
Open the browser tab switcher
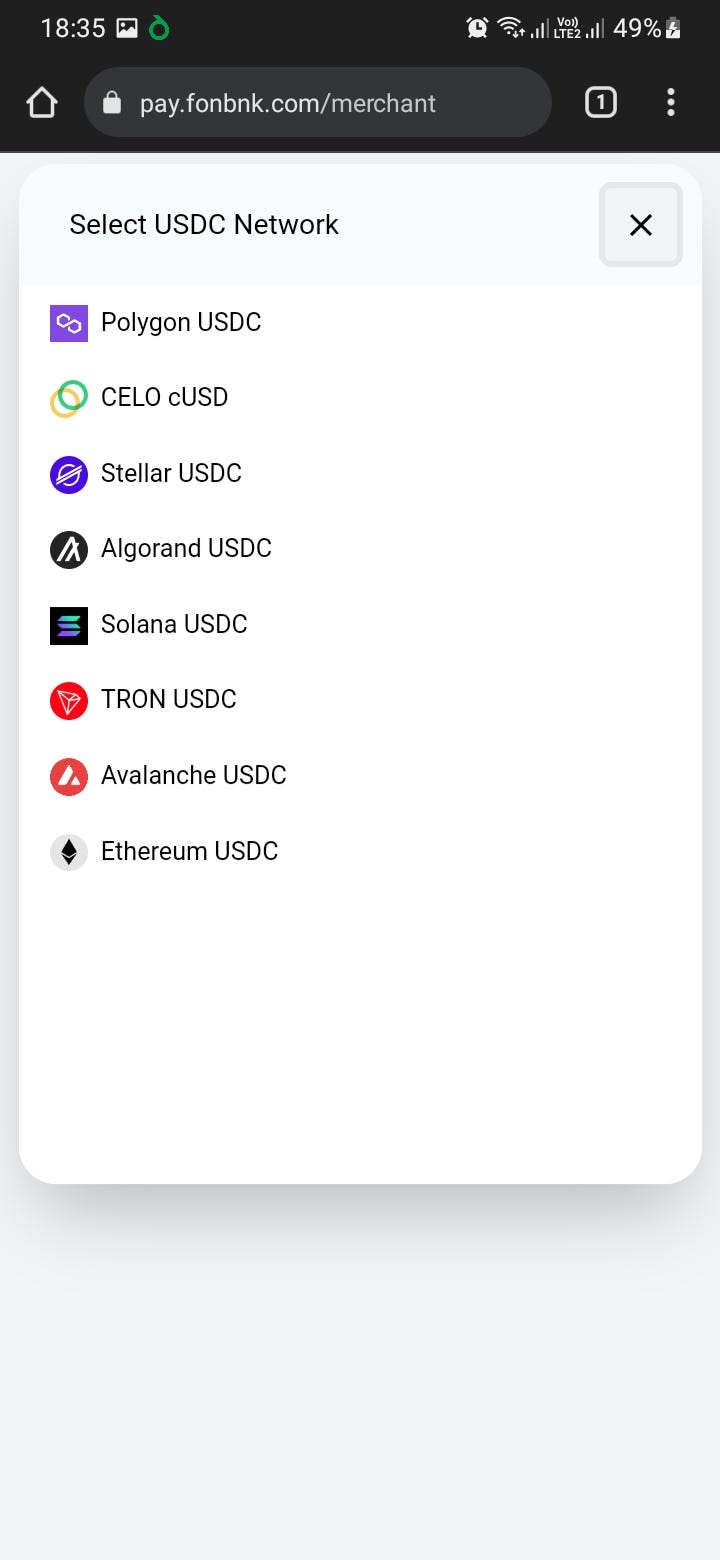tap(600, 102)
